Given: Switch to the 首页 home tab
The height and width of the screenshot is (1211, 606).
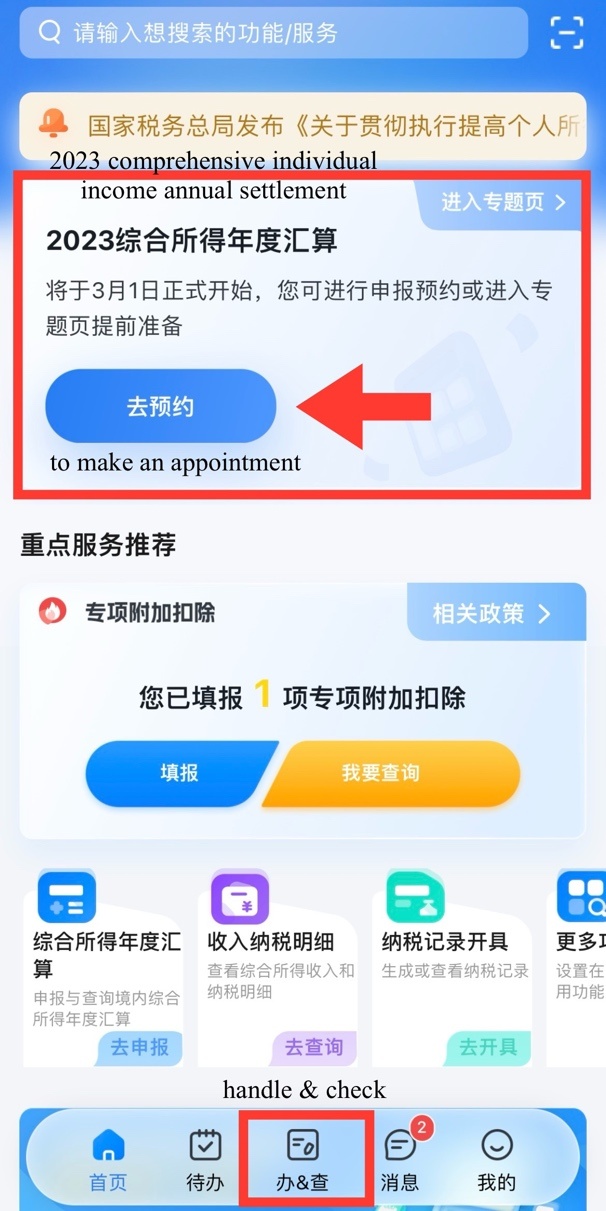Looking at the screenshot, I should [108, 1160].
